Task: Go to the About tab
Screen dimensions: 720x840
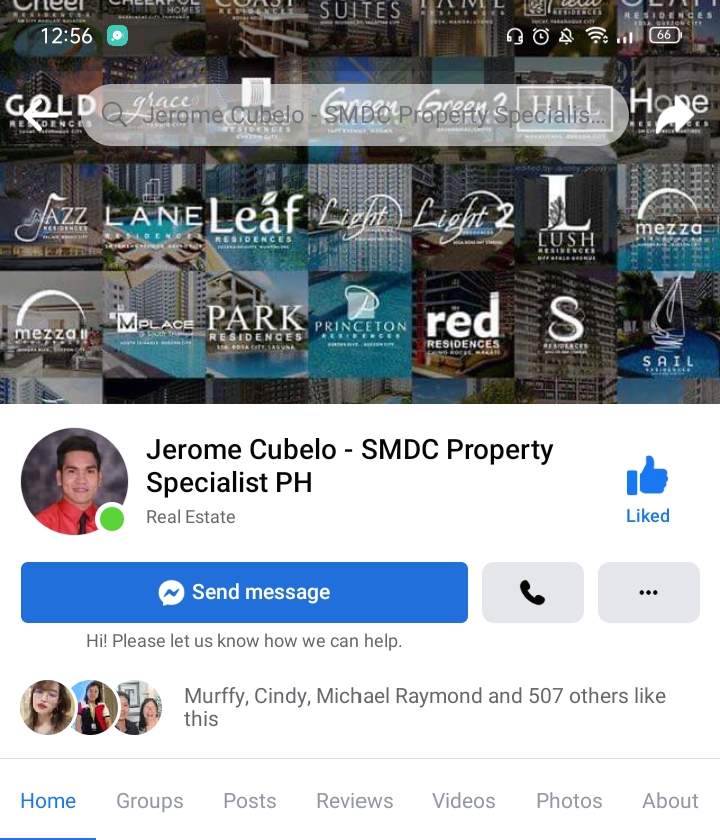Action: coord(670,801)
